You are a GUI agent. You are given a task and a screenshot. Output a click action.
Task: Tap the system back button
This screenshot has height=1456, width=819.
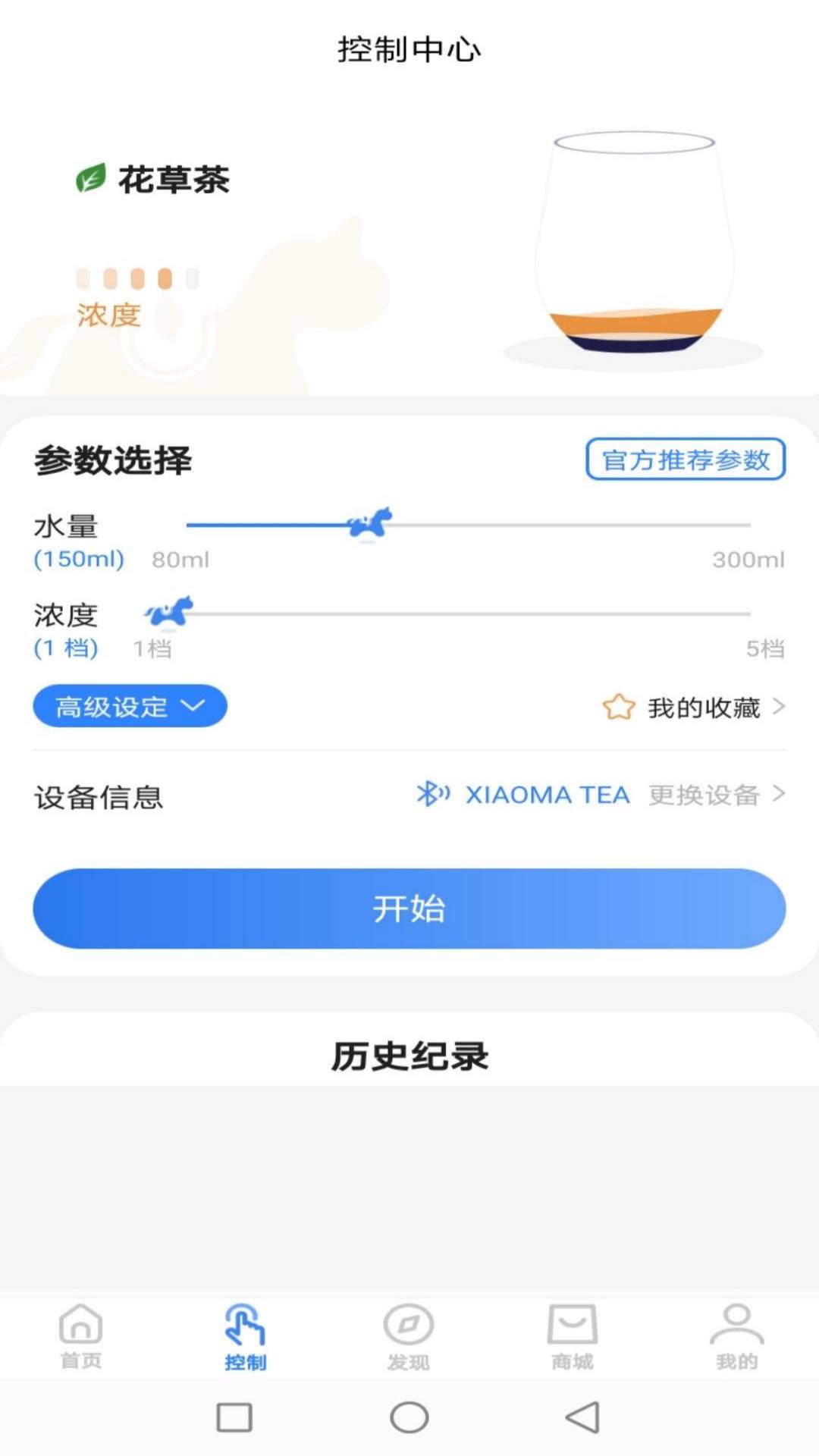582,1417
